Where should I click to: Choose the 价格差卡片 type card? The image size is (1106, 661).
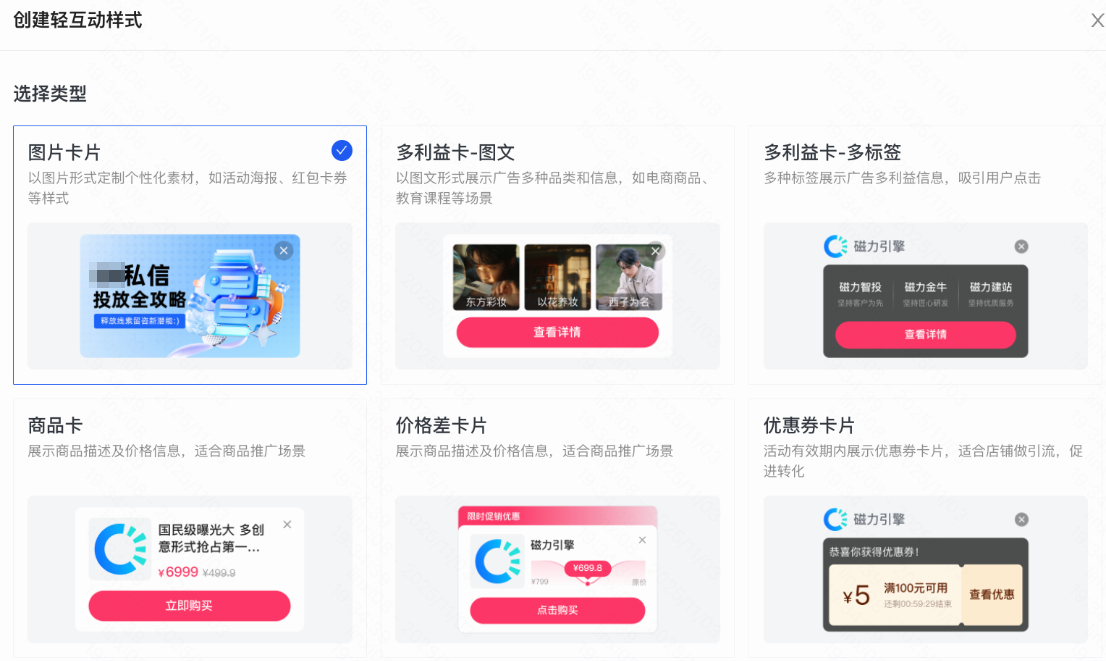coord(557,527)
